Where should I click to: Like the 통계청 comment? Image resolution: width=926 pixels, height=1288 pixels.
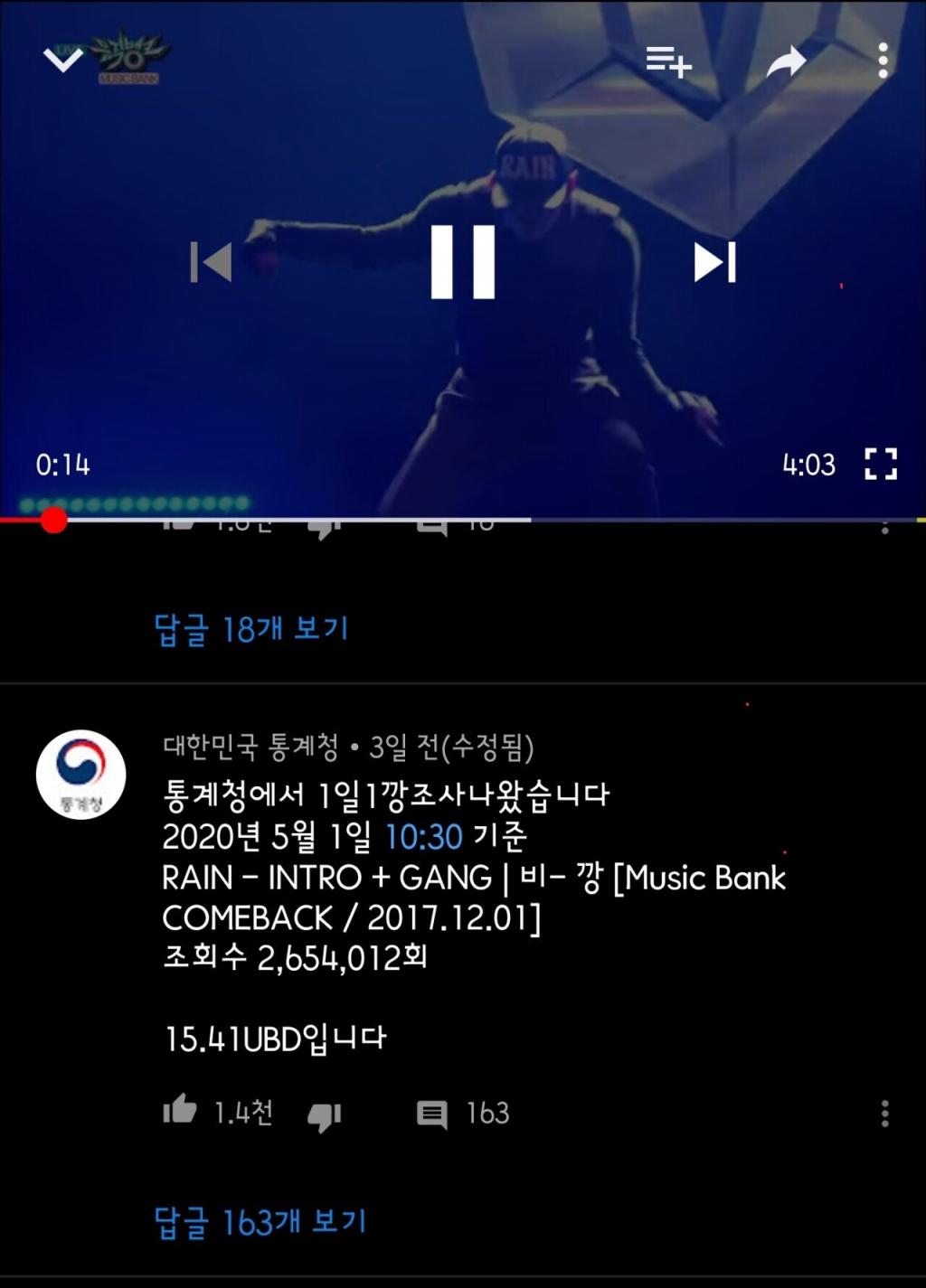point(180,1111)
